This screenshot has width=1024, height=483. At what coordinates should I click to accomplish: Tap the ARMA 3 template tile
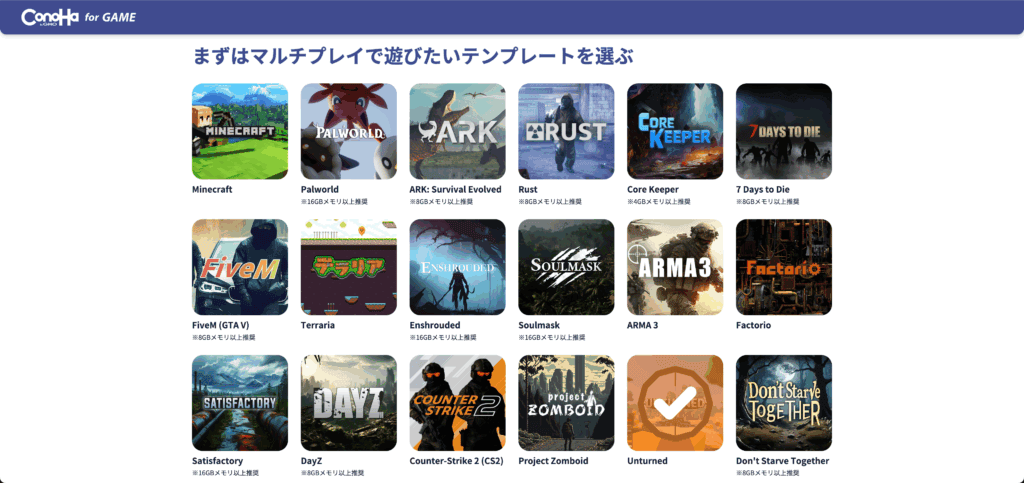click(x=675, y=267)
